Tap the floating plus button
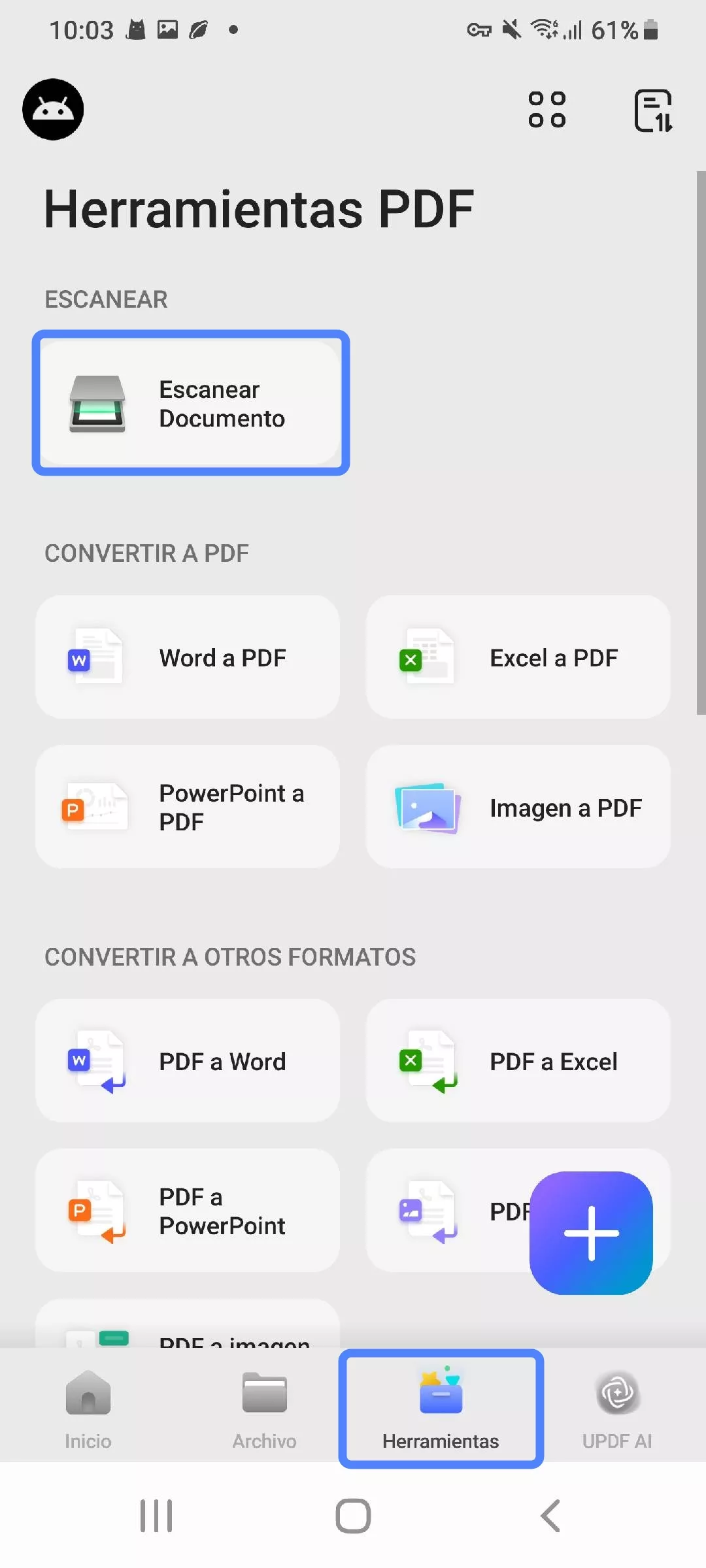The width and height of the screenshot is (706, 1568). click(x=591, y=1233)
